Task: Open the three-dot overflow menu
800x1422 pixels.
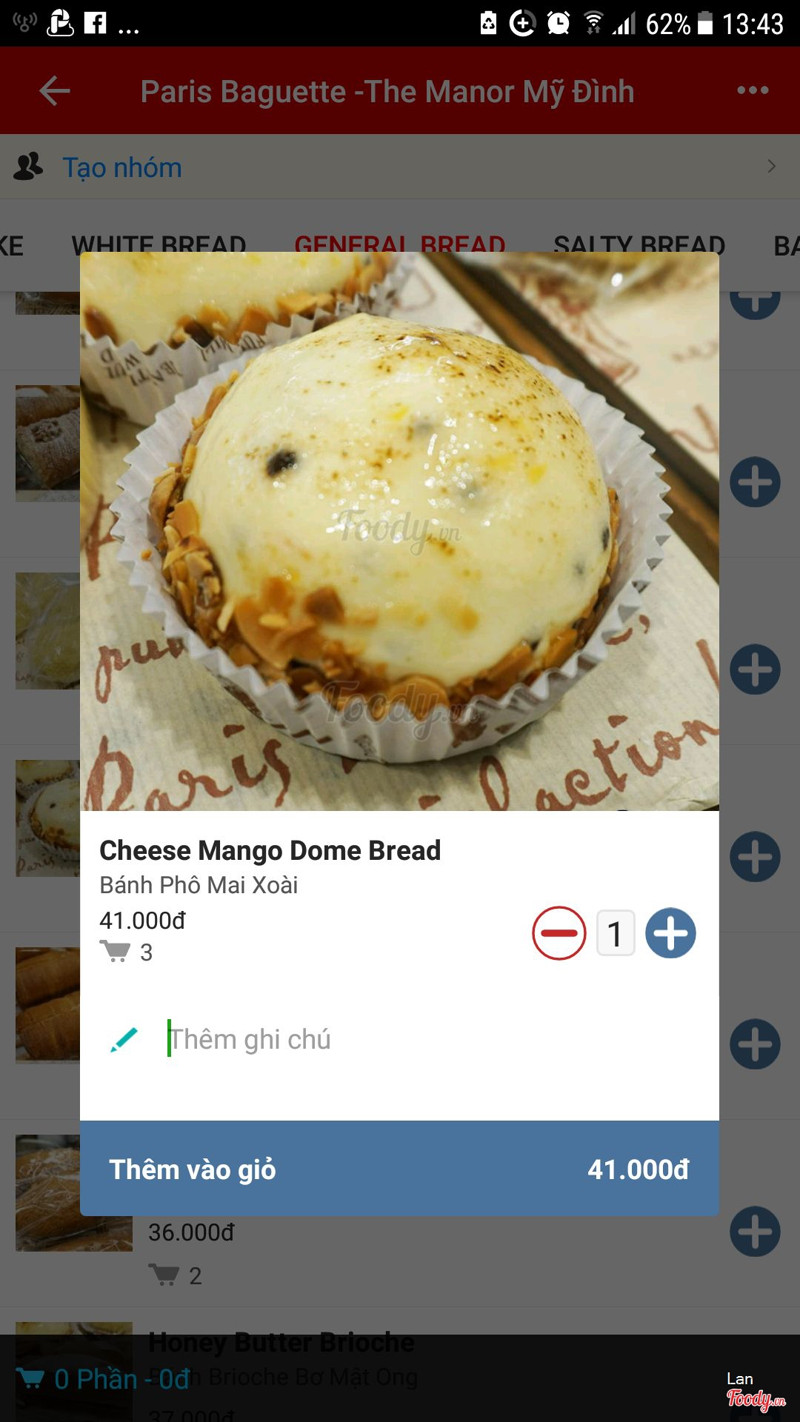Action: click(752, 91)
